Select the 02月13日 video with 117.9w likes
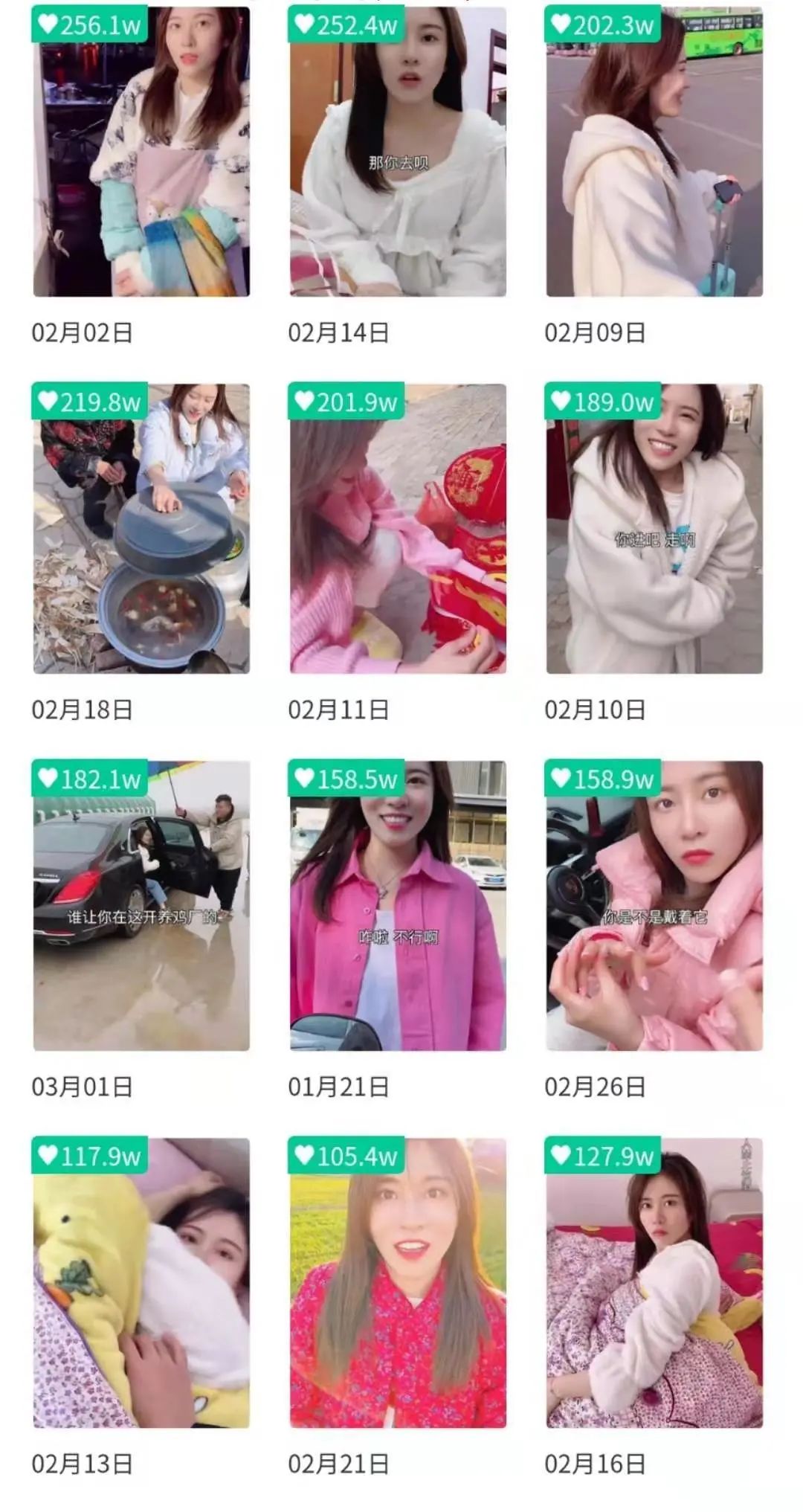Image resolution: width=803 pixels, height=1512 pixels. [141, 1283]
